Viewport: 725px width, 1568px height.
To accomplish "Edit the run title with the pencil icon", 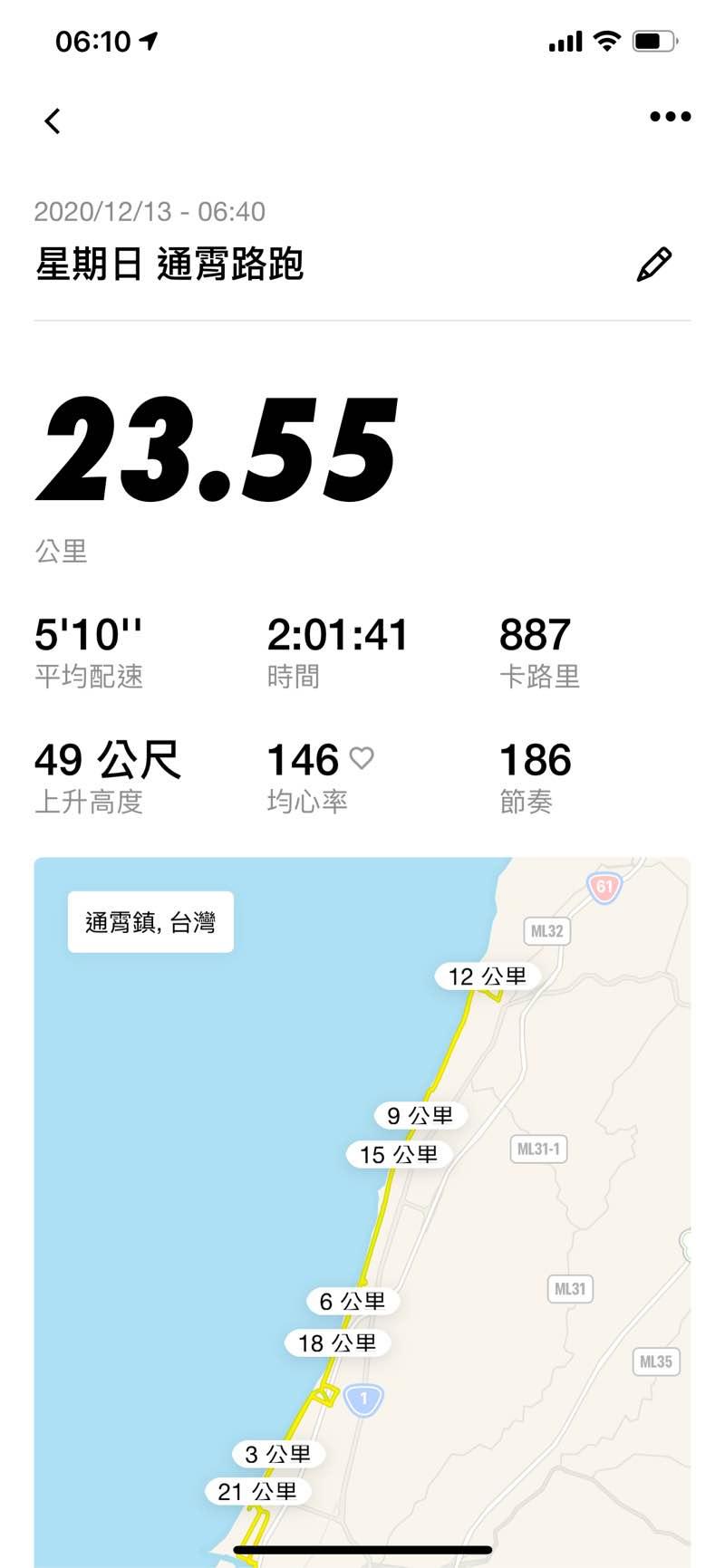I will click(653, 265).
